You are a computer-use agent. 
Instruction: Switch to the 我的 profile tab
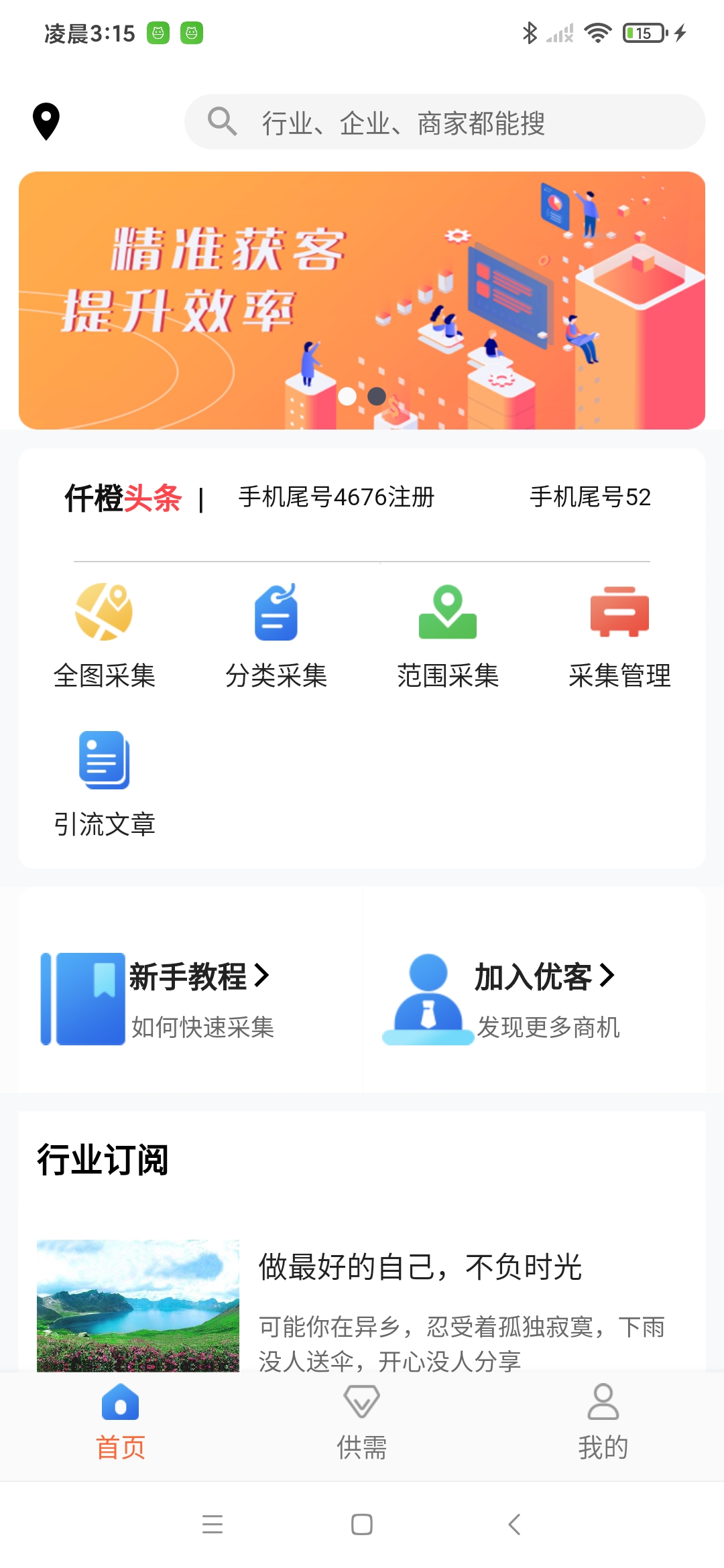(603, 1422)
